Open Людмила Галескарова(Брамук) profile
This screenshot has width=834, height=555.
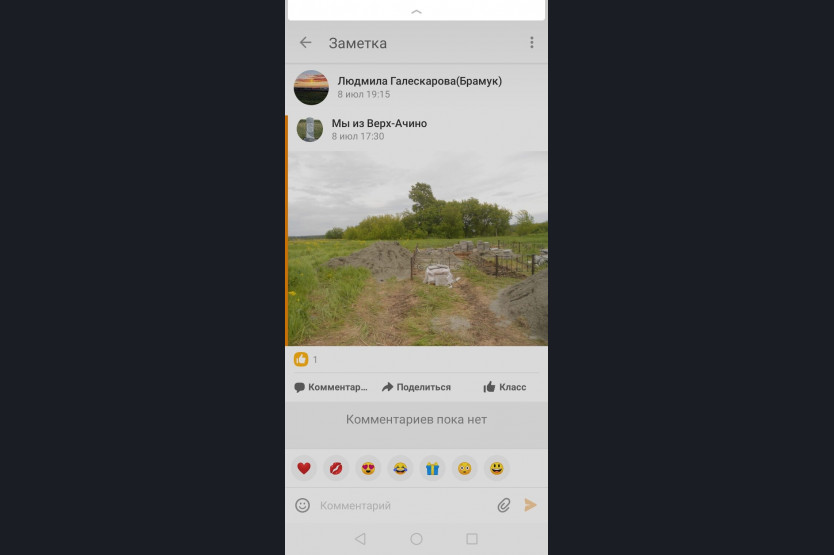pyautogui.click(x=419, y=81)
